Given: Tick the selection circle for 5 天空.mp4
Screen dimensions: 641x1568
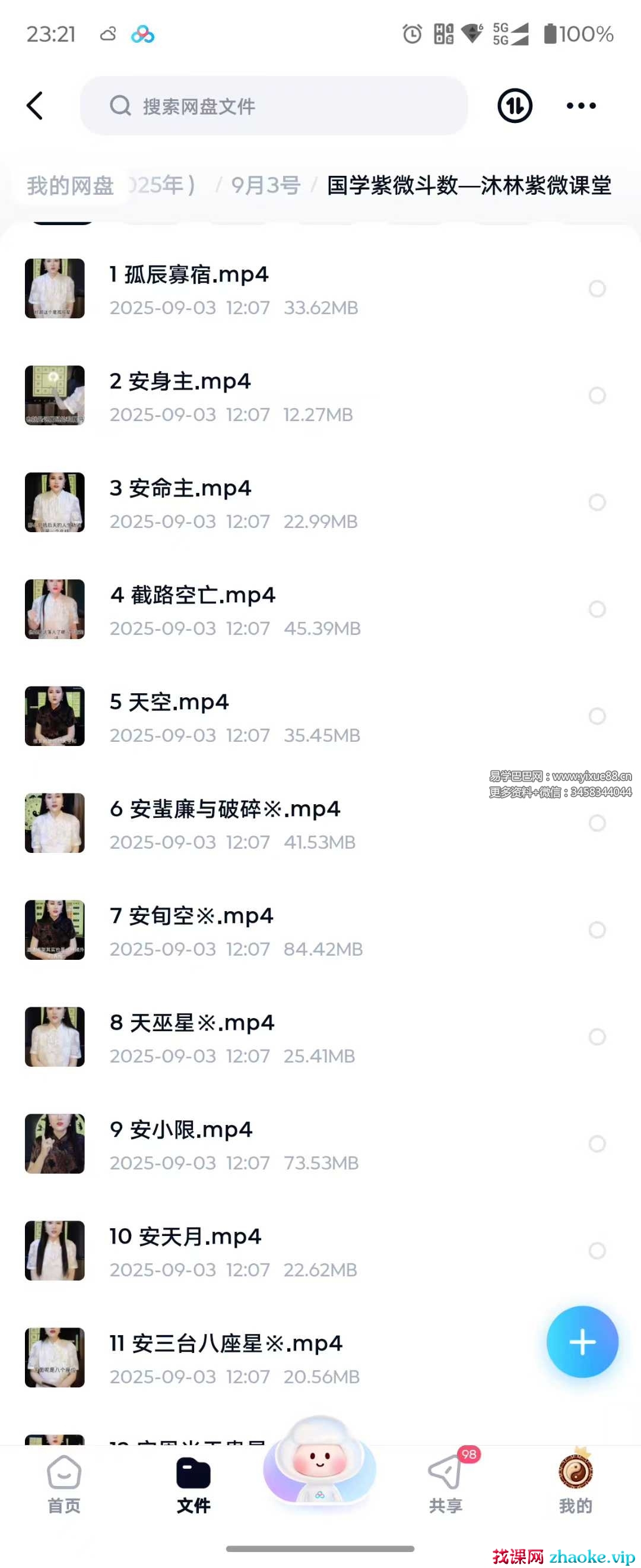Looking at the screenshot, I should click(x=597, y=716).
